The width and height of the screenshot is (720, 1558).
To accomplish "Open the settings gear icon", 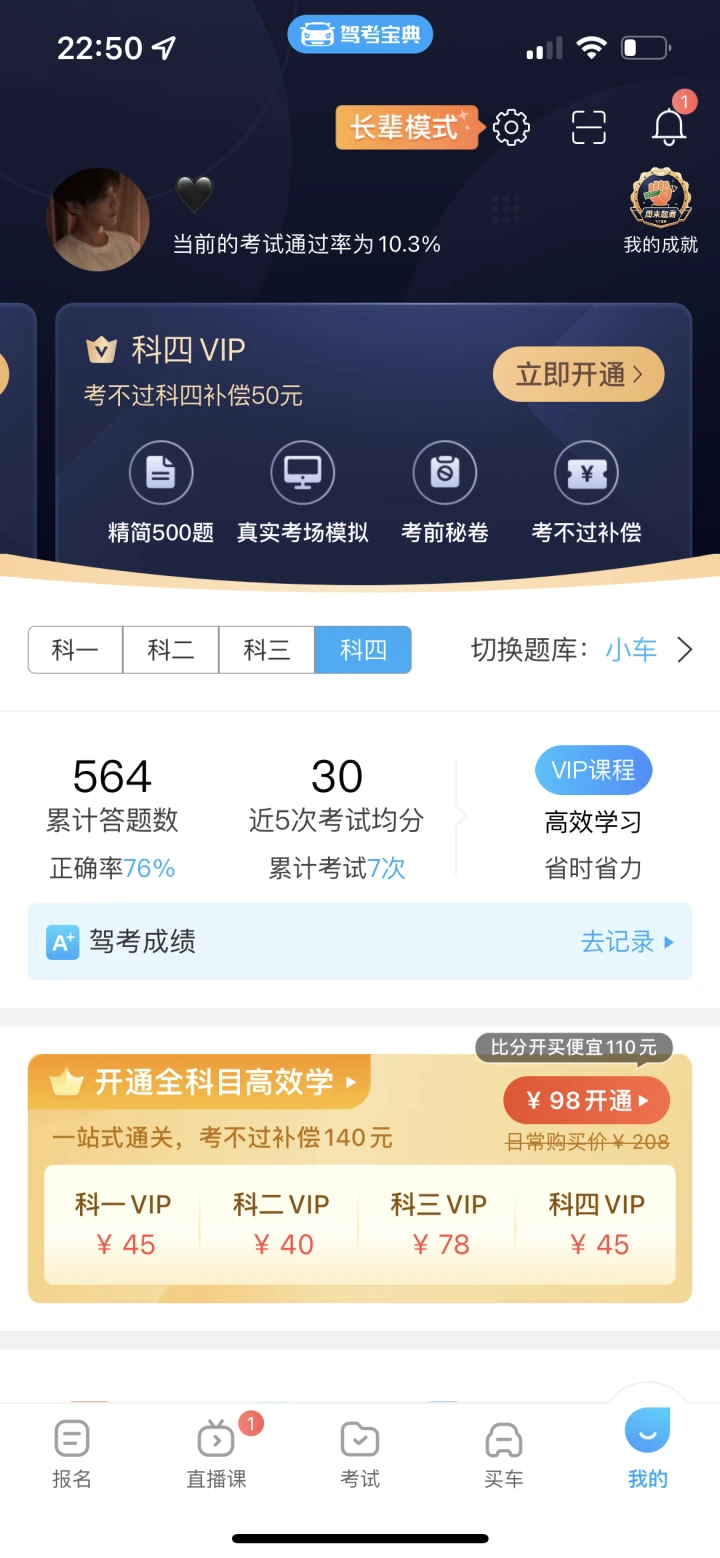I will point(511,128).
